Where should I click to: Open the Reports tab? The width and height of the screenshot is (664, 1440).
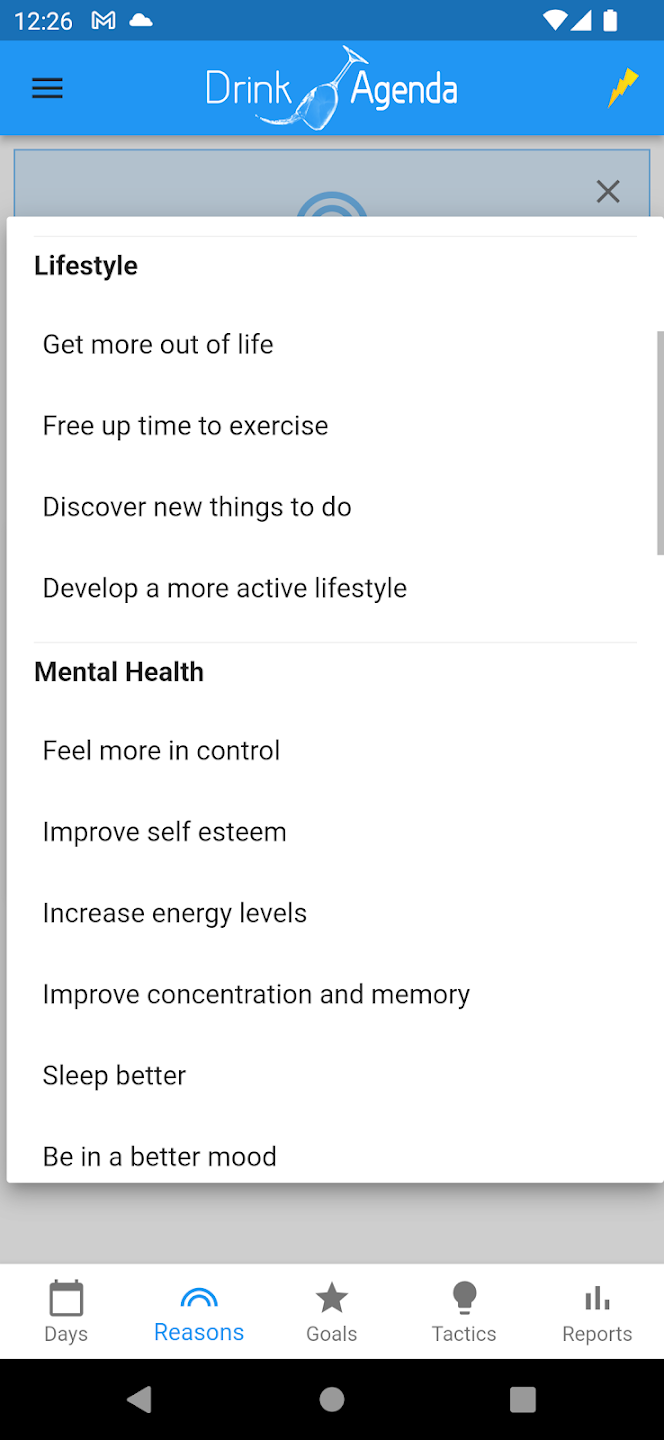597,1311
